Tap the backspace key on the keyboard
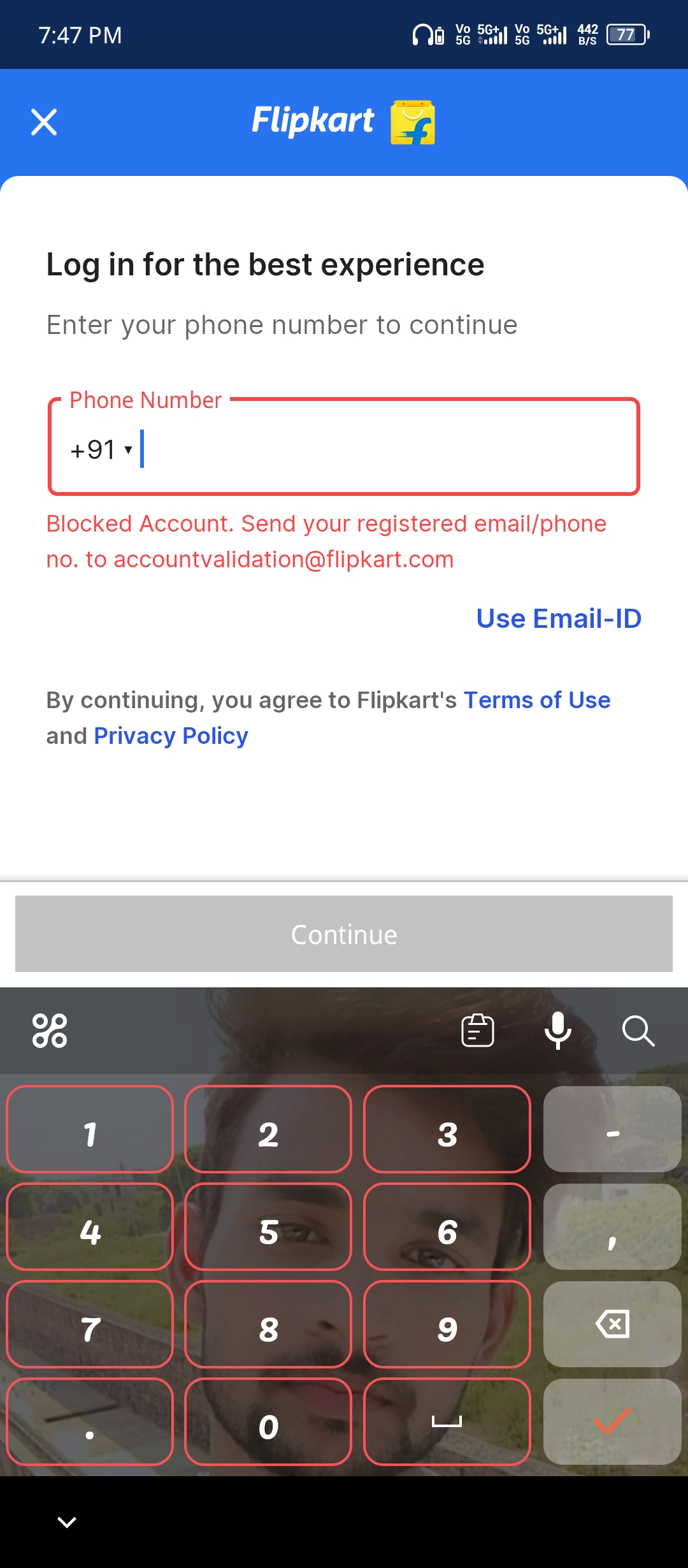Screen dimensions: 688x1568 click(612, 1324)
